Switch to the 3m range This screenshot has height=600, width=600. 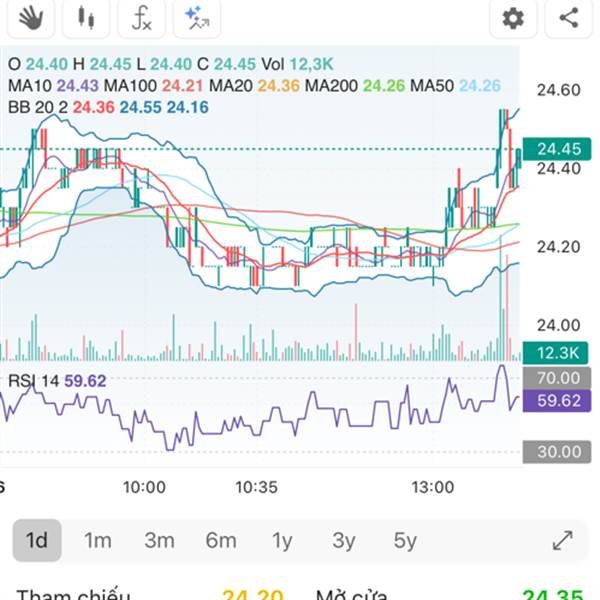[159, 541]
